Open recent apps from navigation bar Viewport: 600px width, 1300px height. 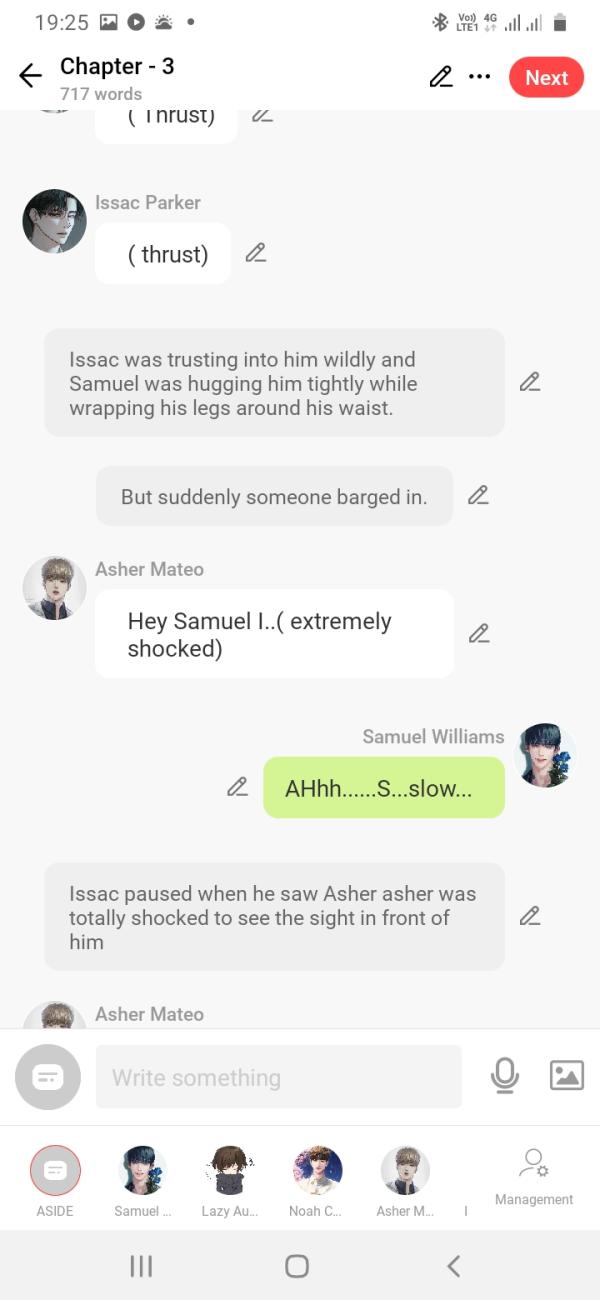coord(141,1266)
